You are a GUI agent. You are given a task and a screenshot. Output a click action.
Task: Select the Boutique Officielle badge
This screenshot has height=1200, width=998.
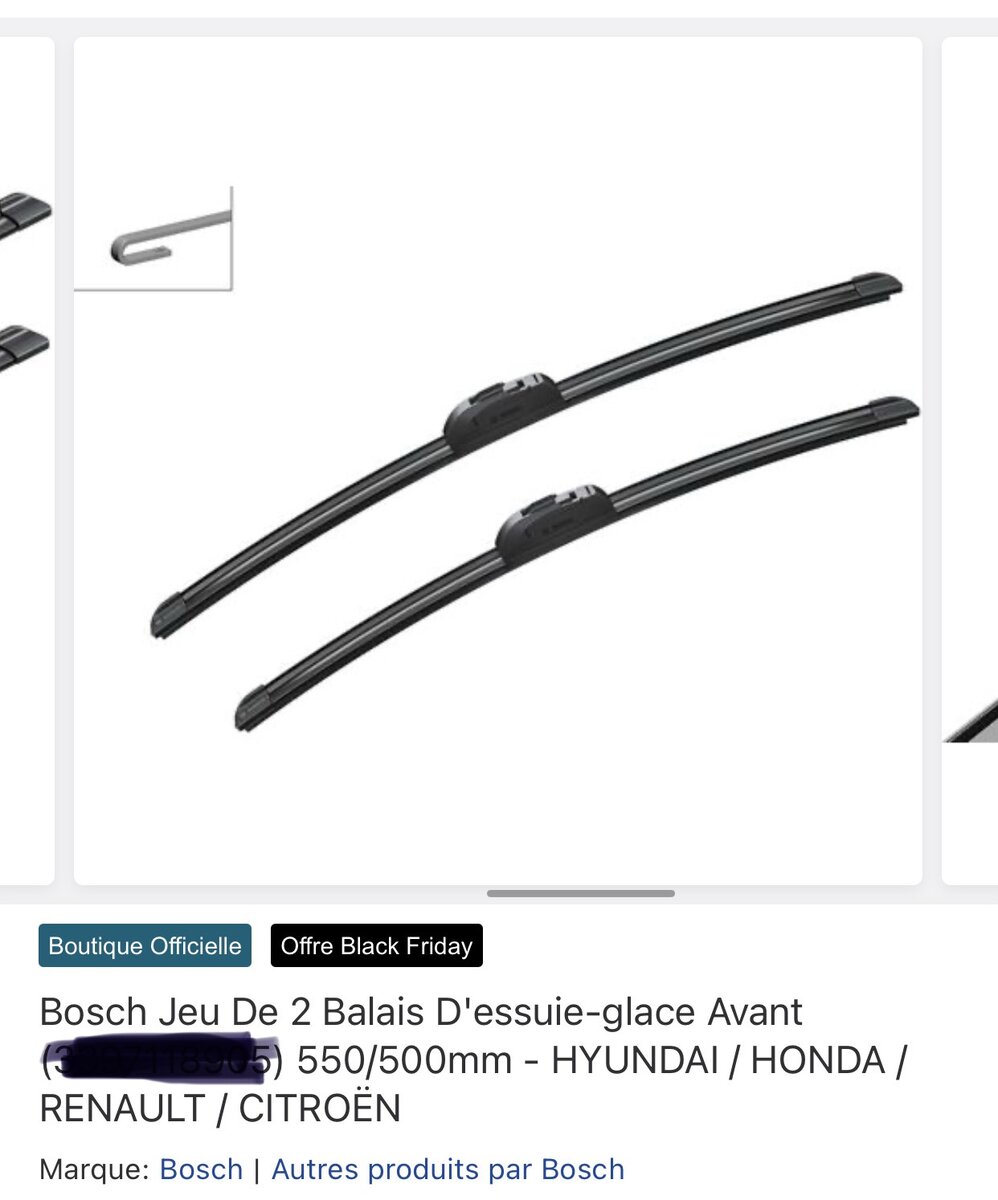(144, 946)
